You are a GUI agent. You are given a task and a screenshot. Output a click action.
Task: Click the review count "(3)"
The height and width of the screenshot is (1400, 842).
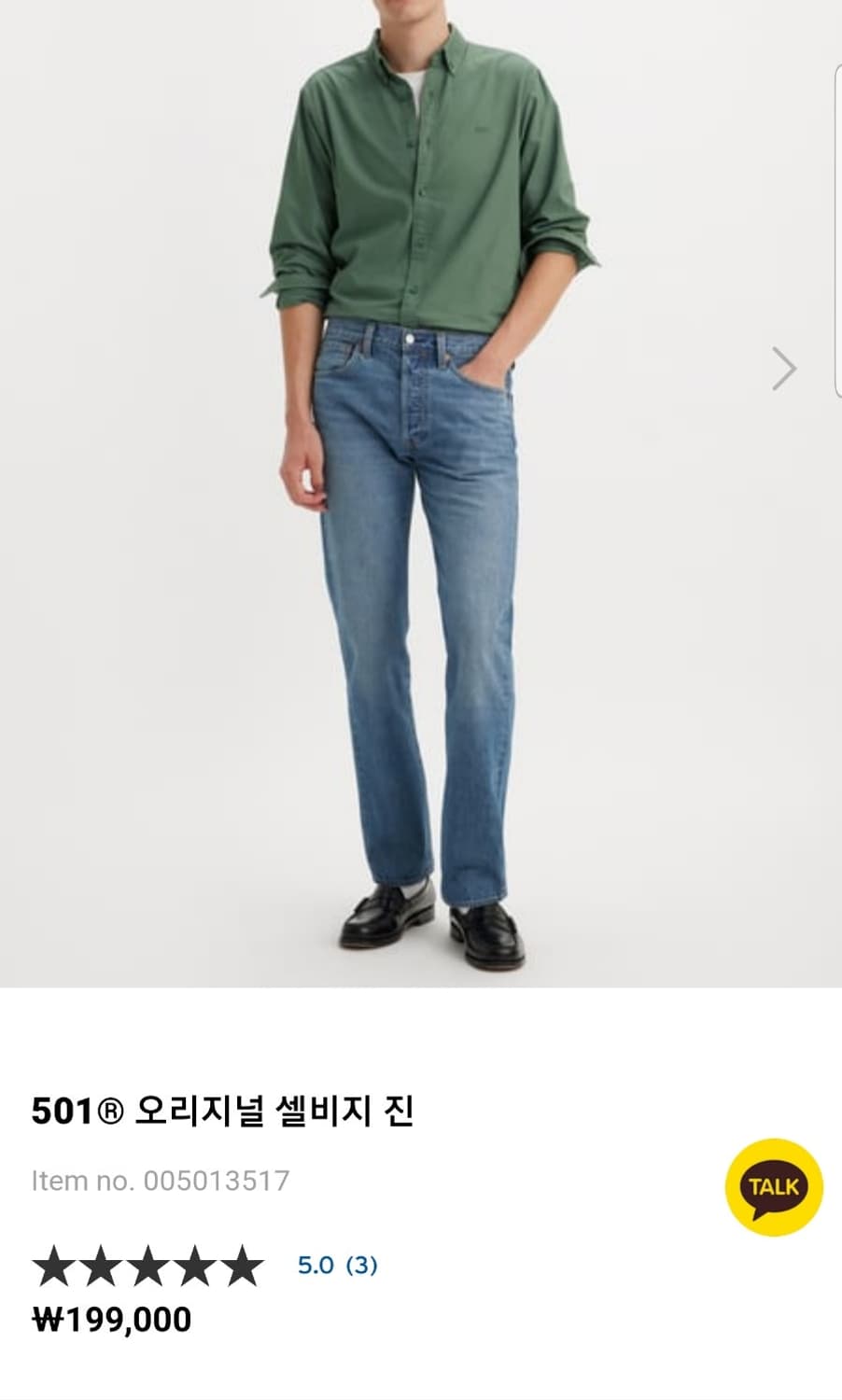click(x=363, y=1267)
